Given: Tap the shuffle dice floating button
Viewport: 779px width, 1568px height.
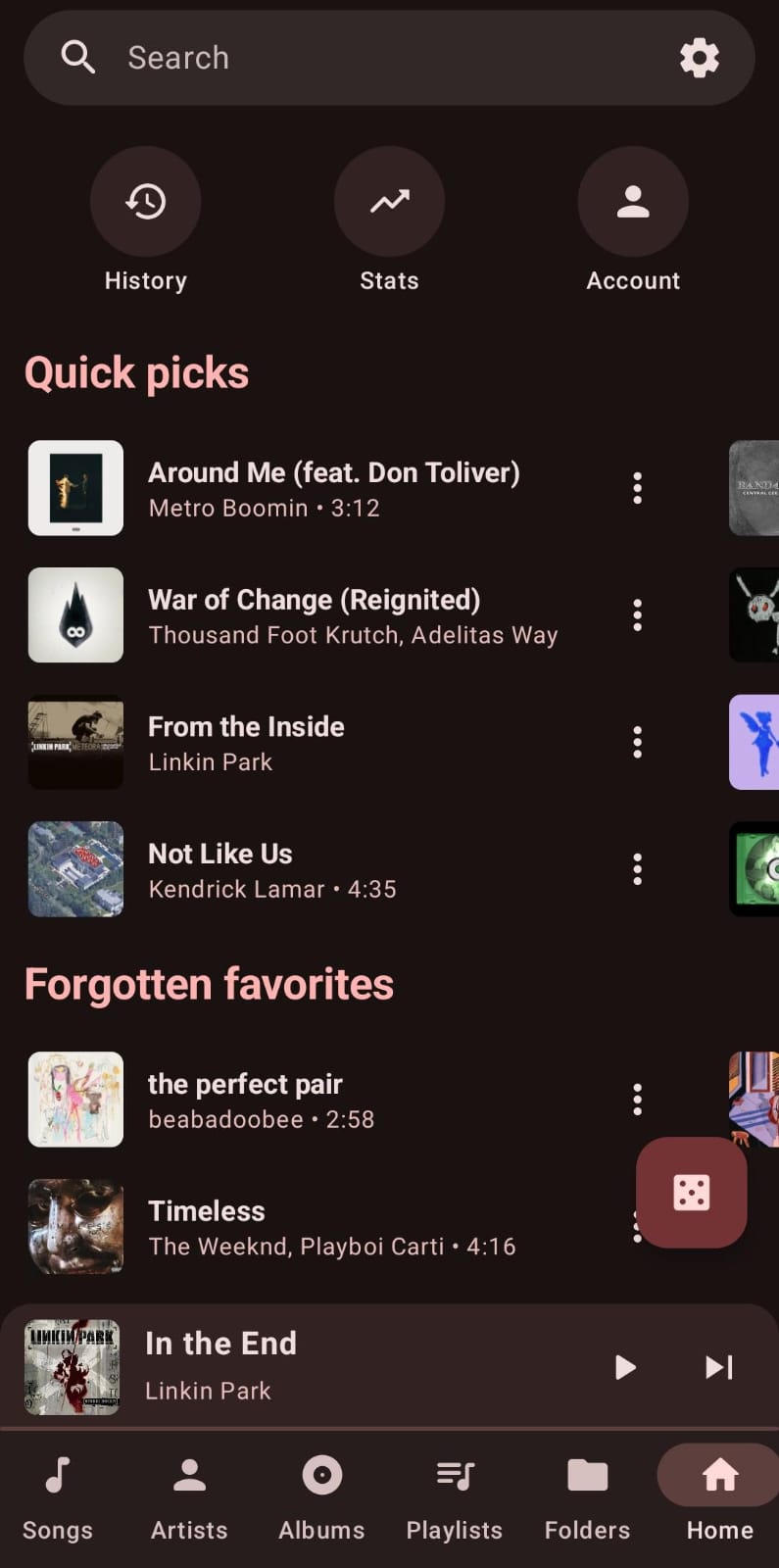Looking at the screenshot, I should point(692,1193).
